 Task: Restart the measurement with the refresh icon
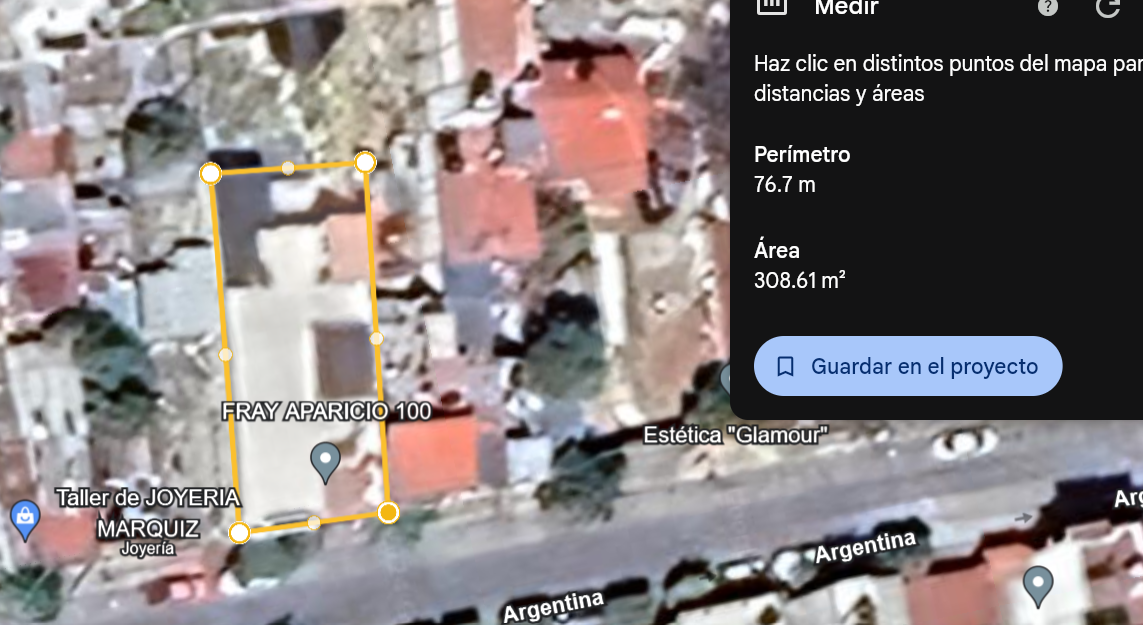click(x=1108, y=8)
